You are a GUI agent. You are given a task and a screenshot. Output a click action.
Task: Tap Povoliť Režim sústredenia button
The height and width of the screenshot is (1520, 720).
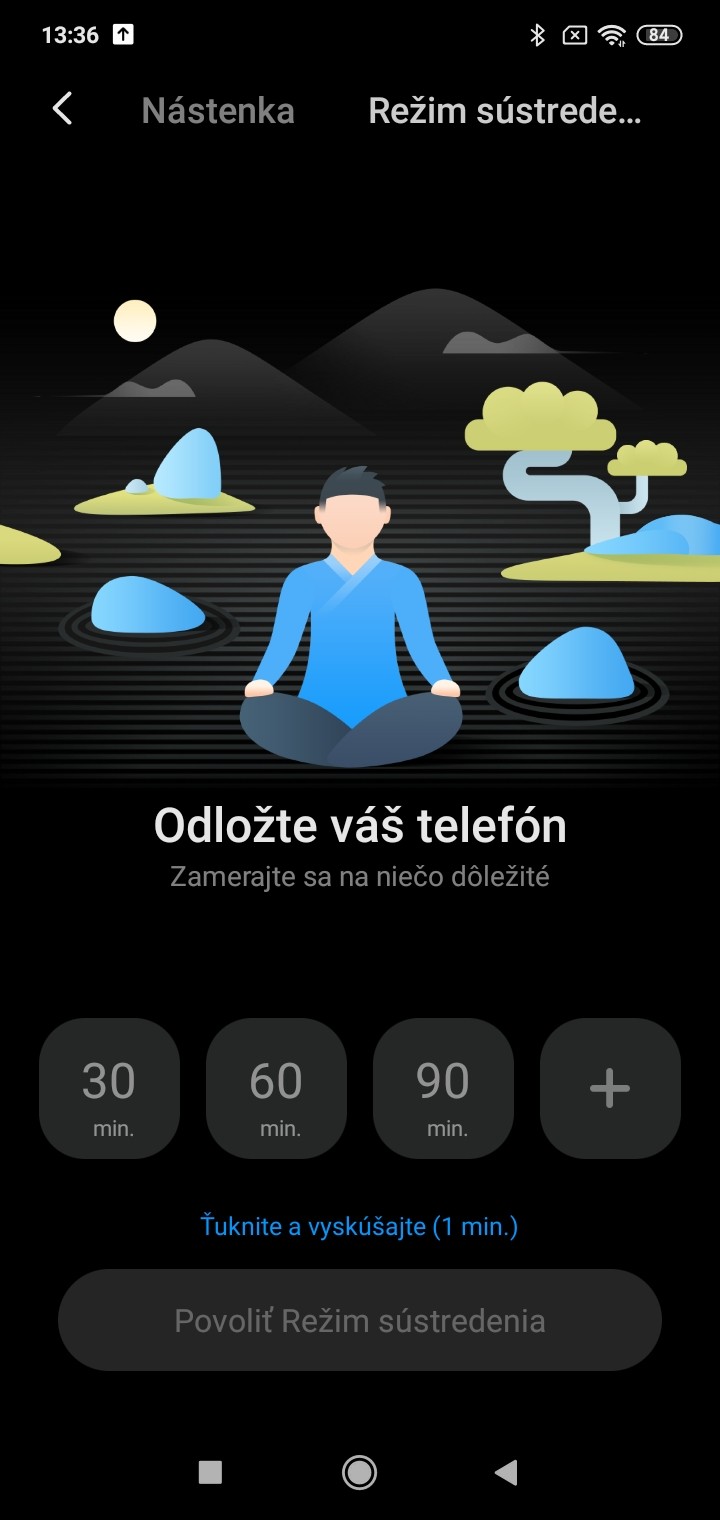pos(360,1320)
